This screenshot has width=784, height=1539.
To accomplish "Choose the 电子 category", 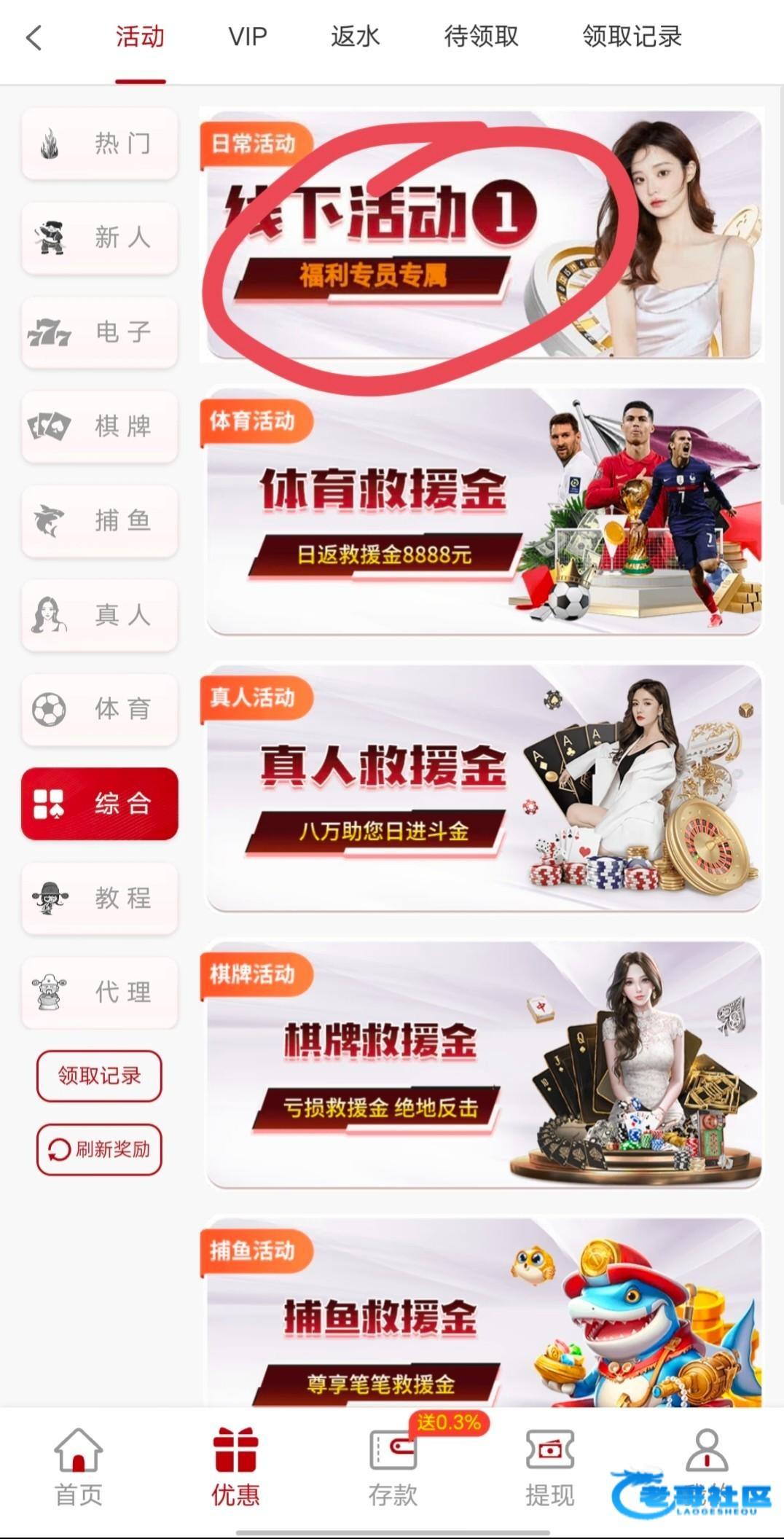I will pyautogui.click(x=100, y=332).
